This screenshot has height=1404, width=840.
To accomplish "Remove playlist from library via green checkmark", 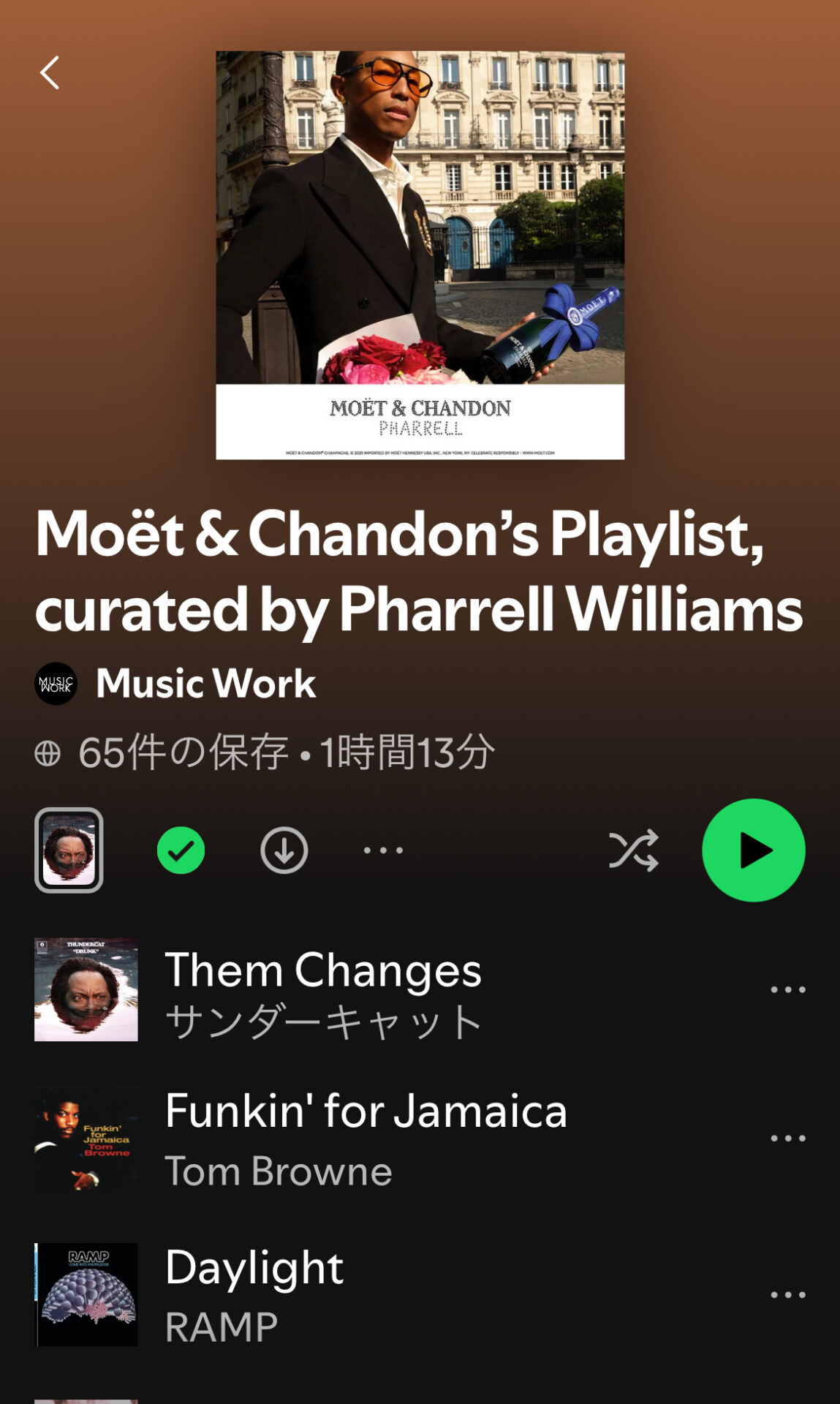I will pos(181,850).
